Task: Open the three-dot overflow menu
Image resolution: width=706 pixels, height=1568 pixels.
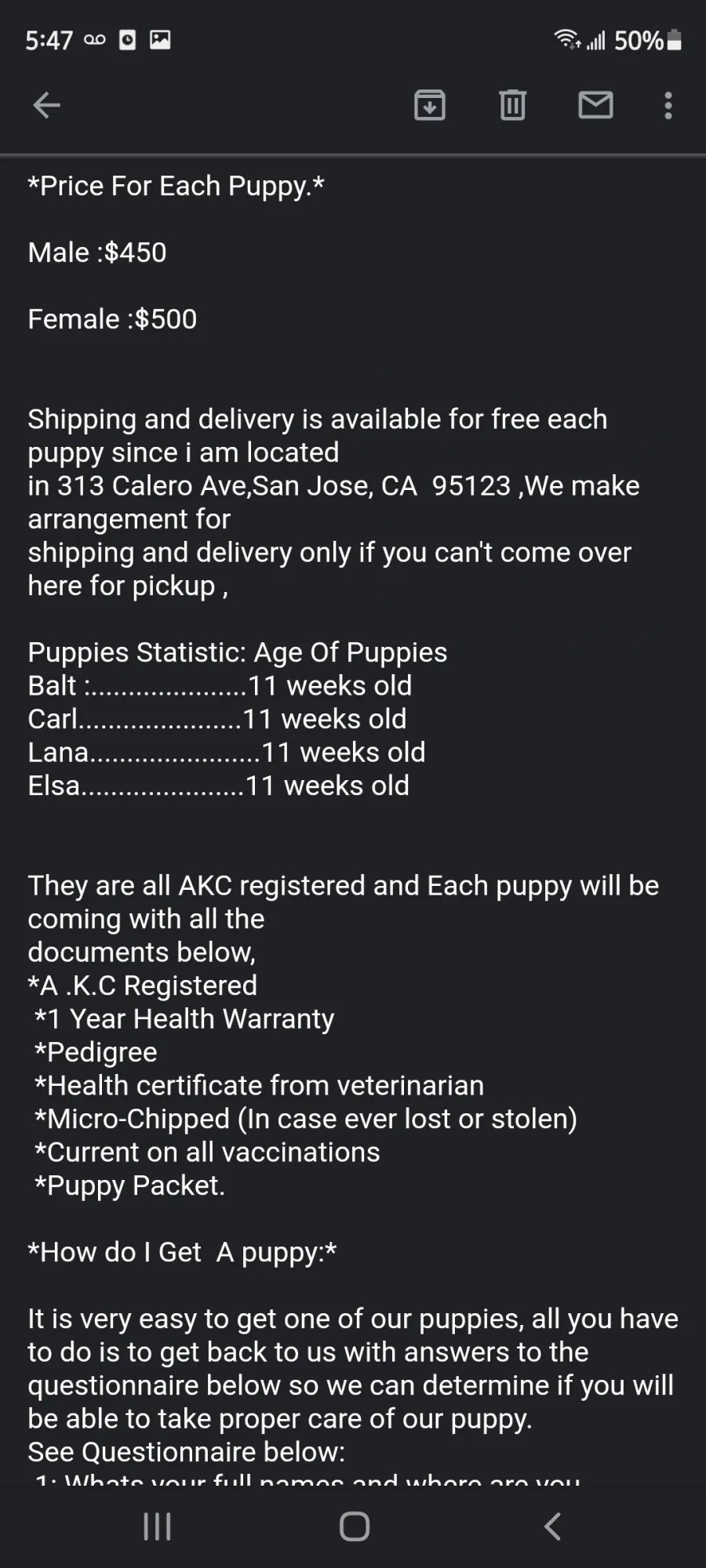Action: (668, 105)
